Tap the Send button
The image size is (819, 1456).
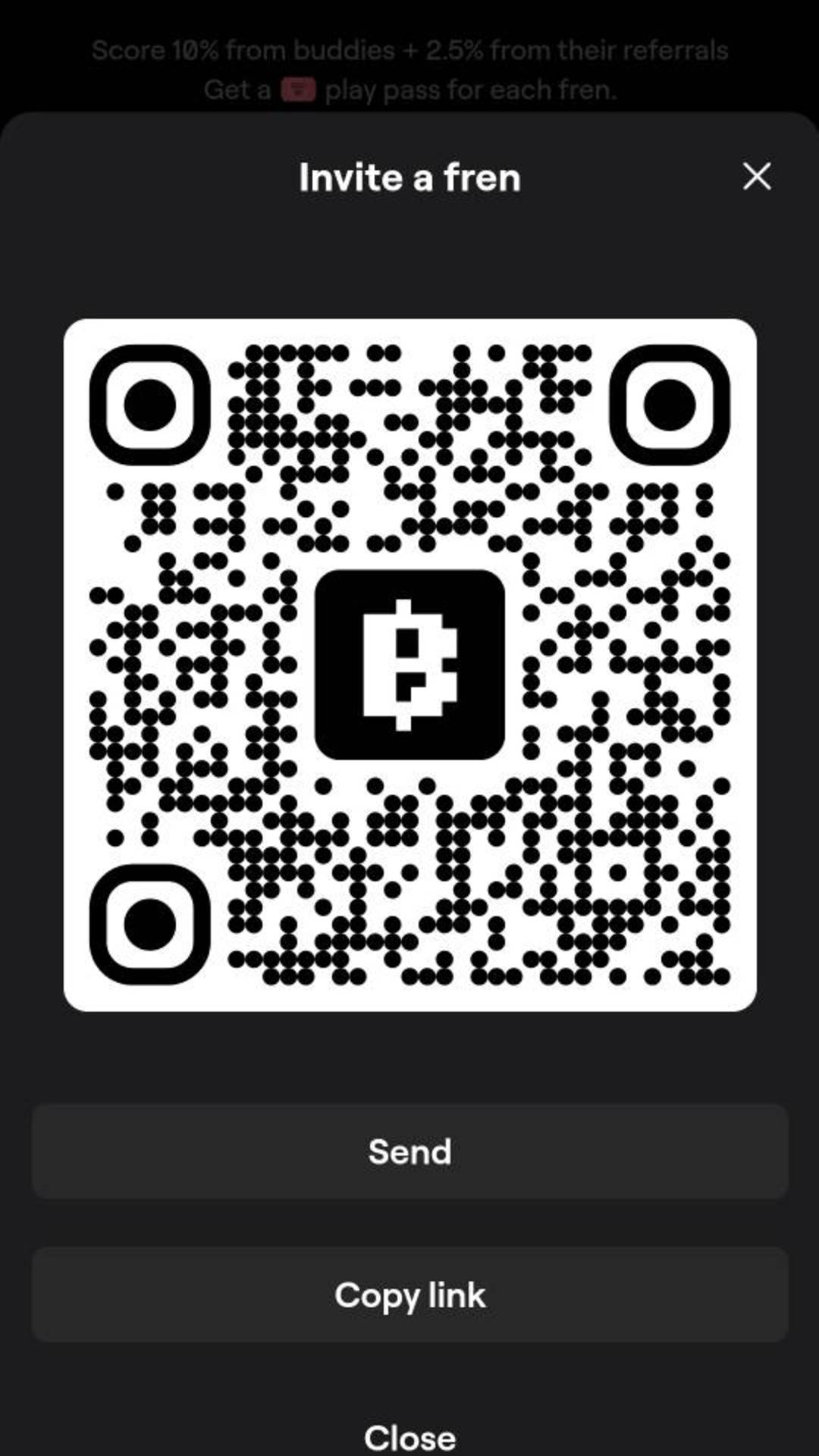409,1151
